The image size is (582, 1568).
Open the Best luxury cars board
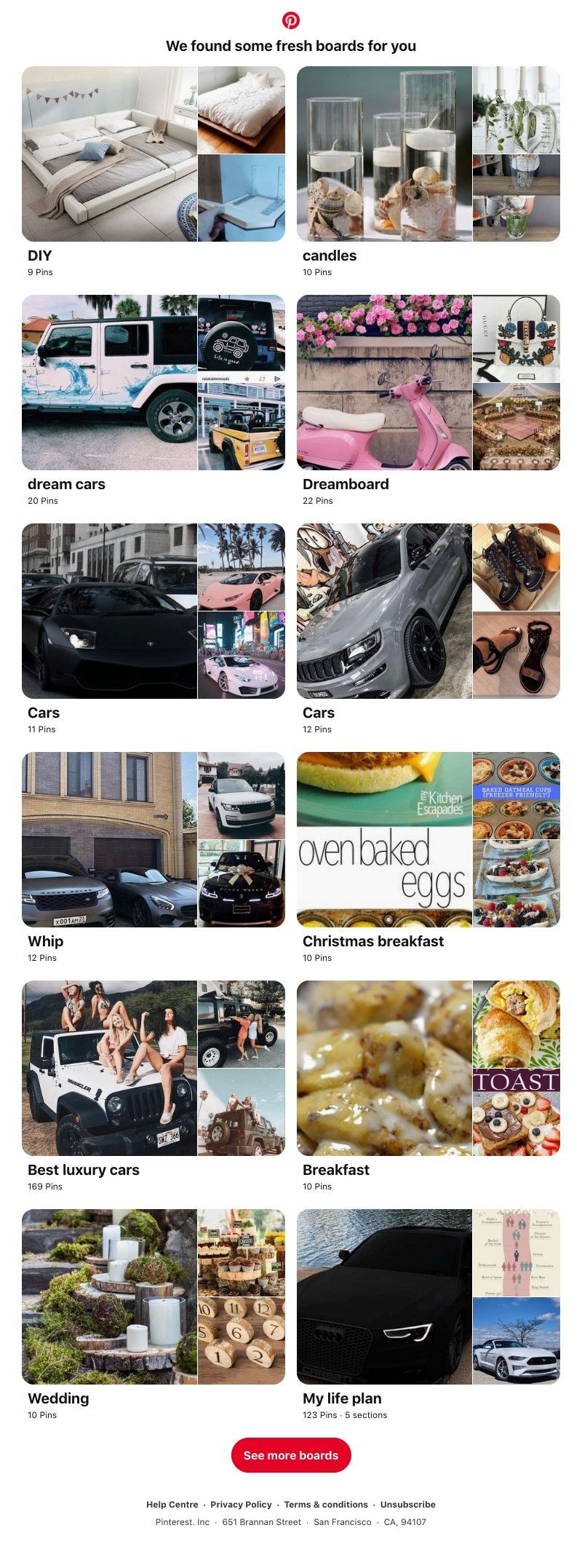[x=153, y=1069]
